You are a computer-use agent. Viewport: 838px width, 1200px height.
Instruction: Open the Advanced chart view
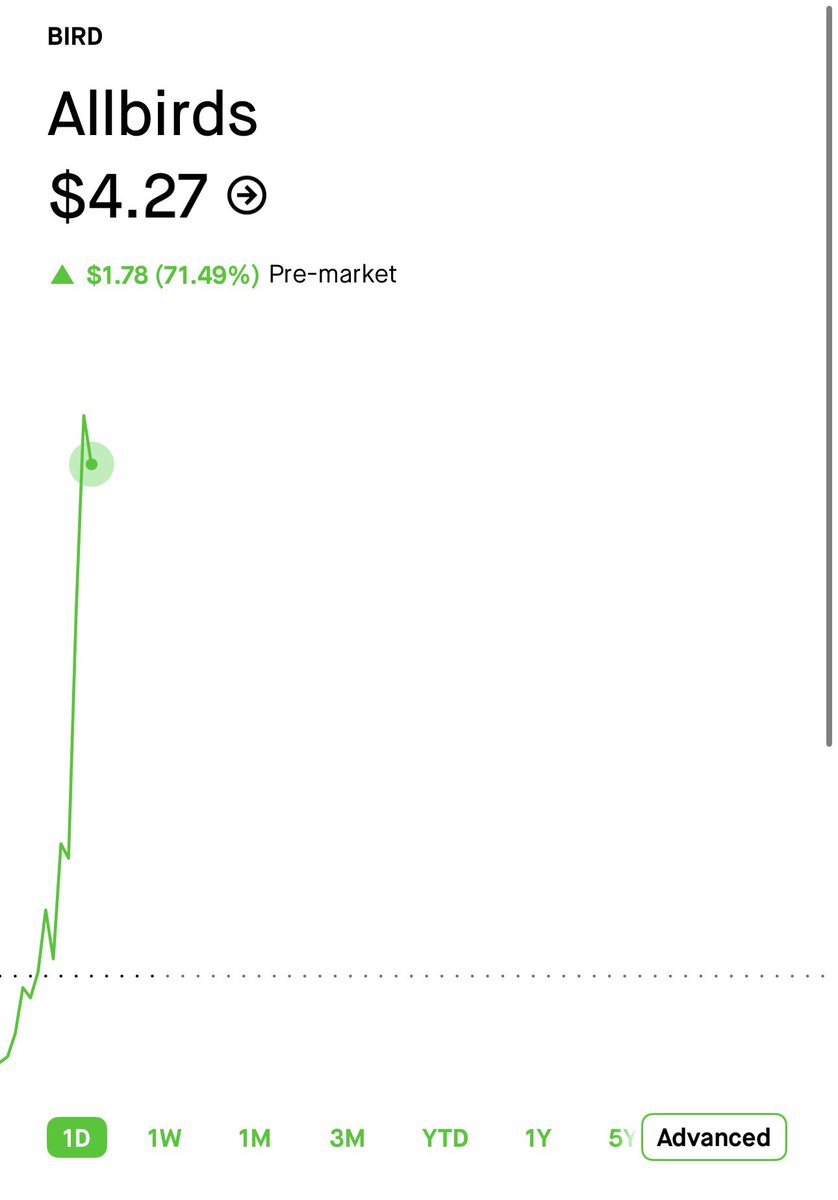(714, 1137)
